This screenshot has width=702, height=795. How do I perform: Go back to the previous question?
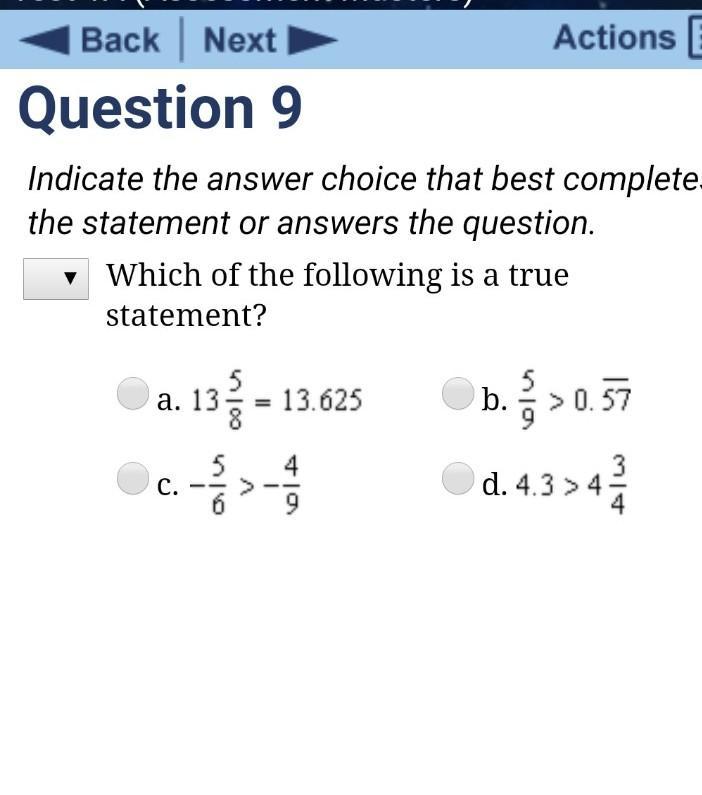click(x=90, y=40)
